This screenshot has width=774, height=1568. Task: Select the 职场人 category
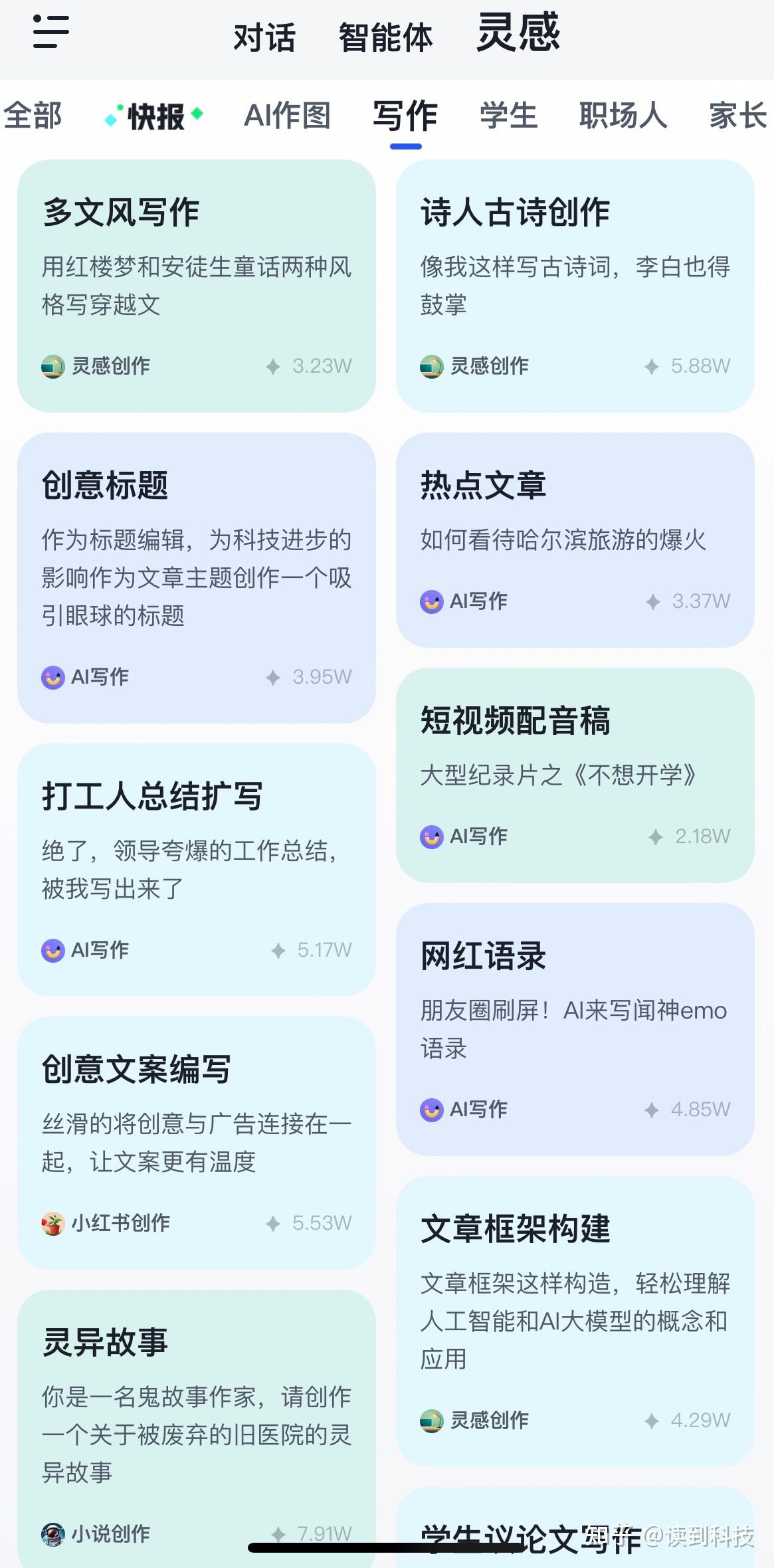click(x=623, y=116)
